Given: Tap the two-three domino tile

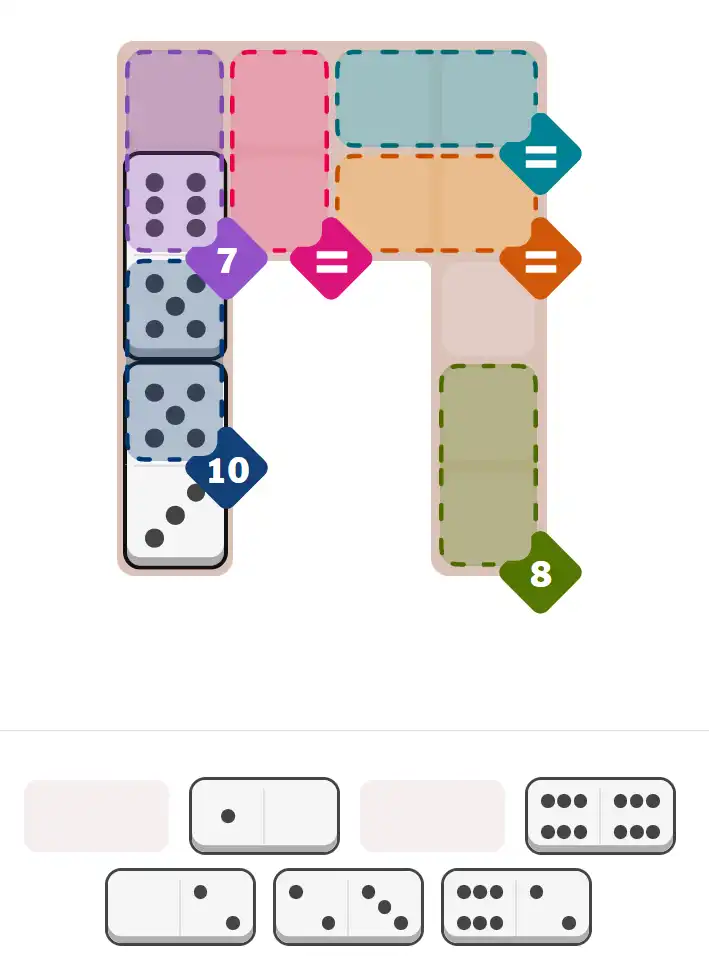Looking at the screenshot, I should (348, 906).
